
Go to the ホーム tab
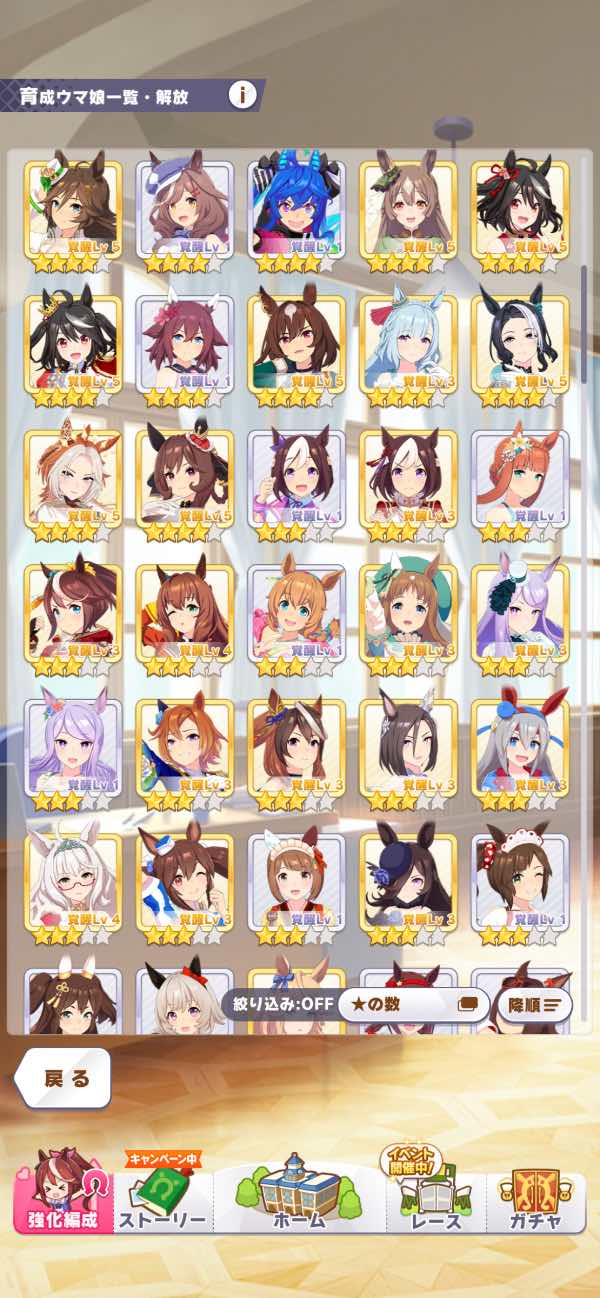pos(298,1195)
